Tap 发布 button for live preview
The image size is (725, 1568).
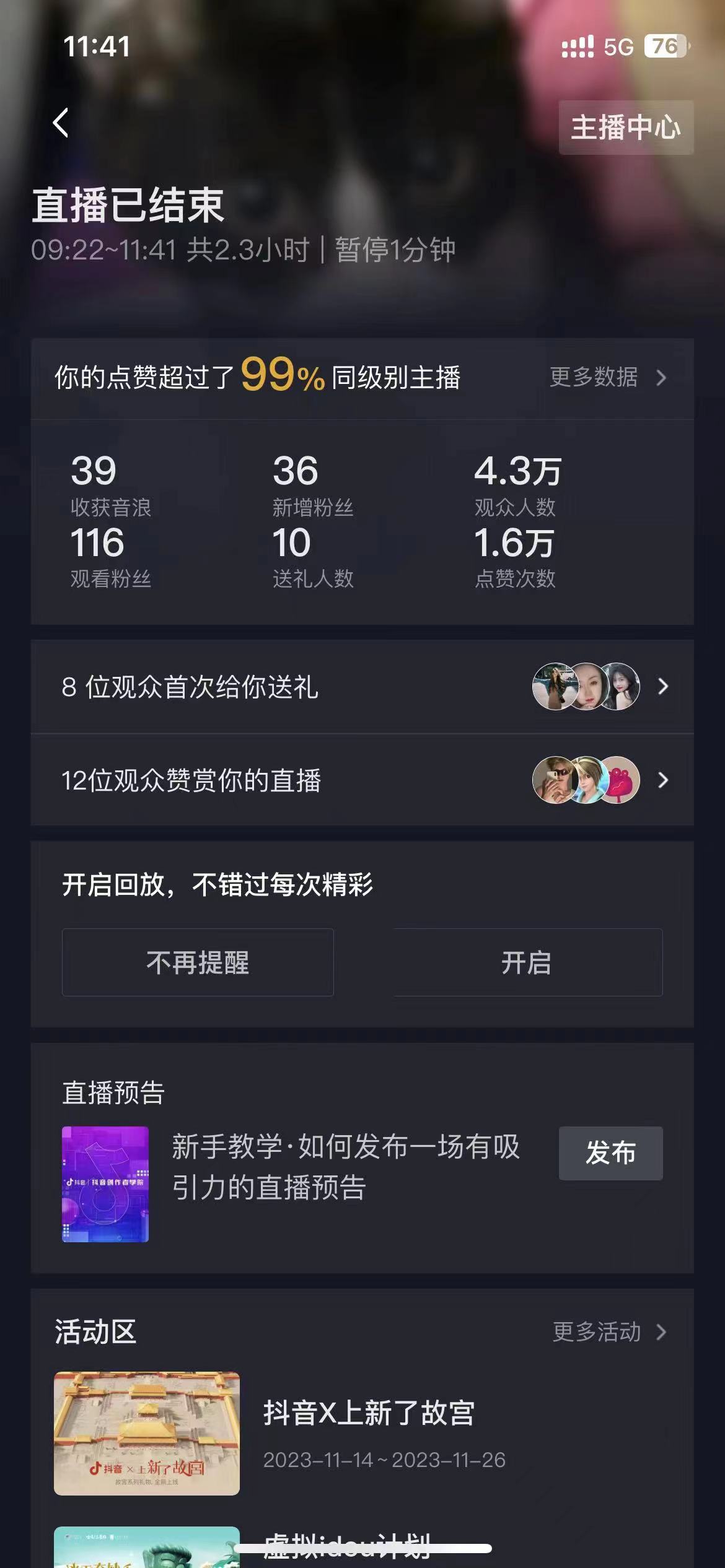point(610,1153)
